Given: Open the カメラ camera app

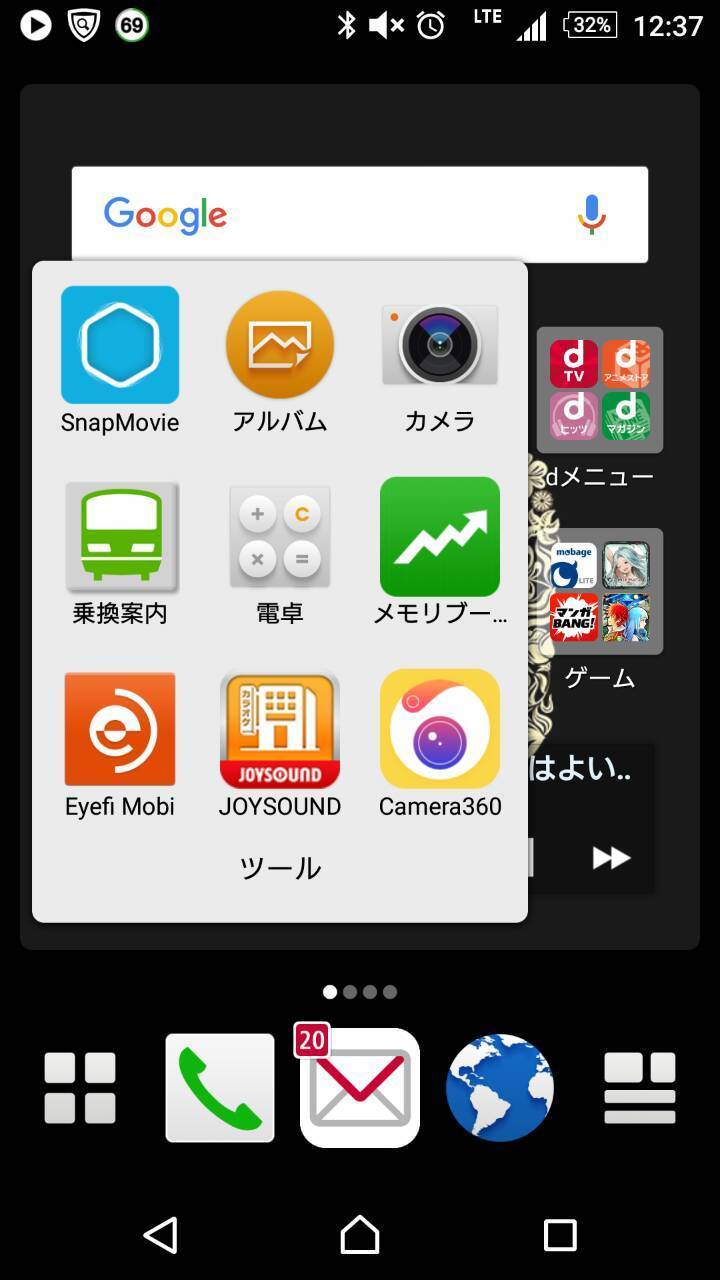Looking at the screenshot, I should (440, 345).
